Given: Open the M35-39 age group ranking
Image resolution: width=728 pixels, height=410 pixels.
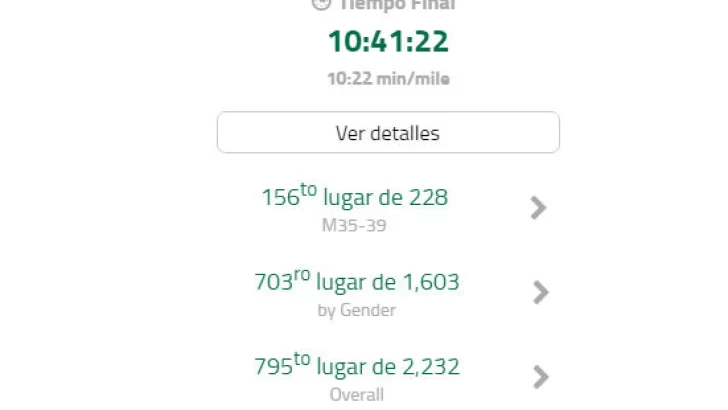Looking at the screenshot, I should point(388,208).
